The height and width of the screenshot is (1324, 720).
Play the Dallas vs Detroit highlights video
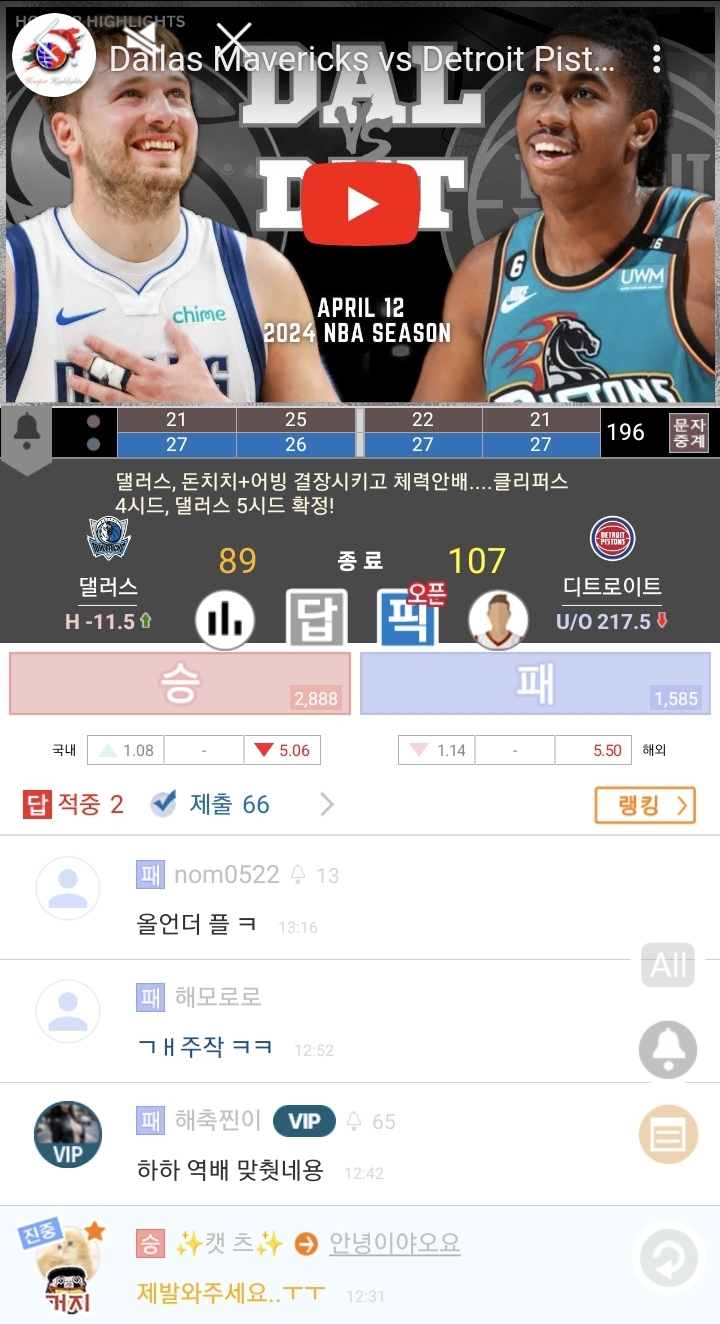pyautogui.click(x=360, y=204)
